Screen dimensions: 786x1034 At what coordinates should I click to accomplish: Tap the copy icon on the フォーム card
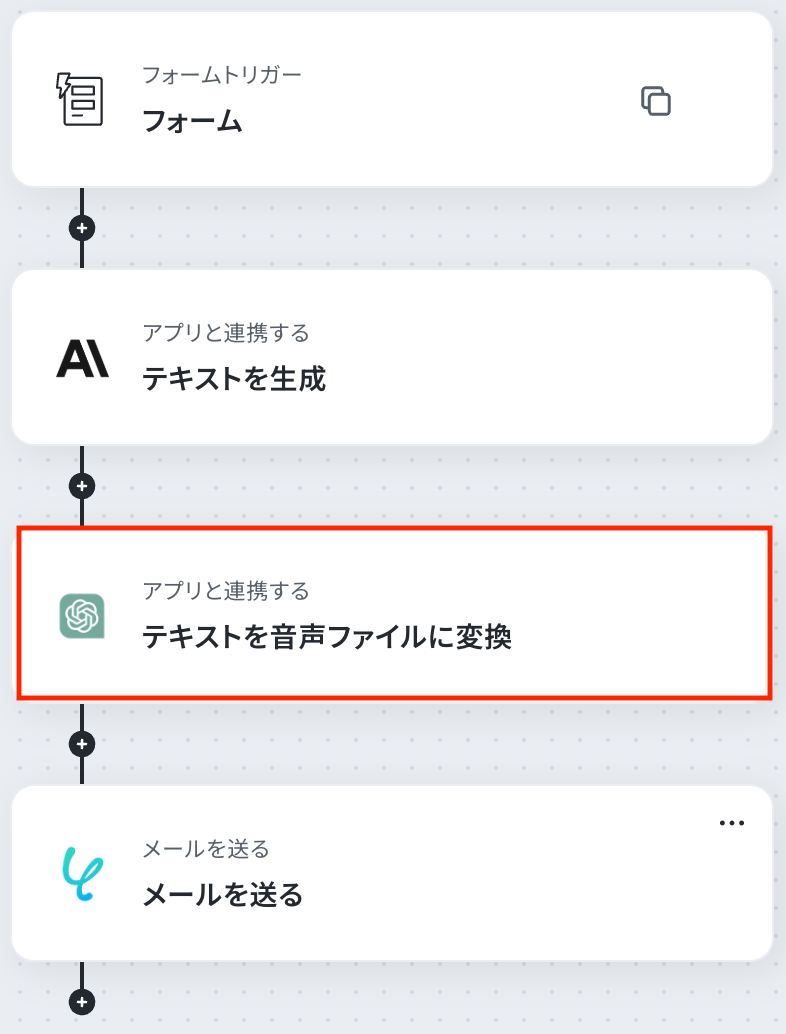coord(655,101)
